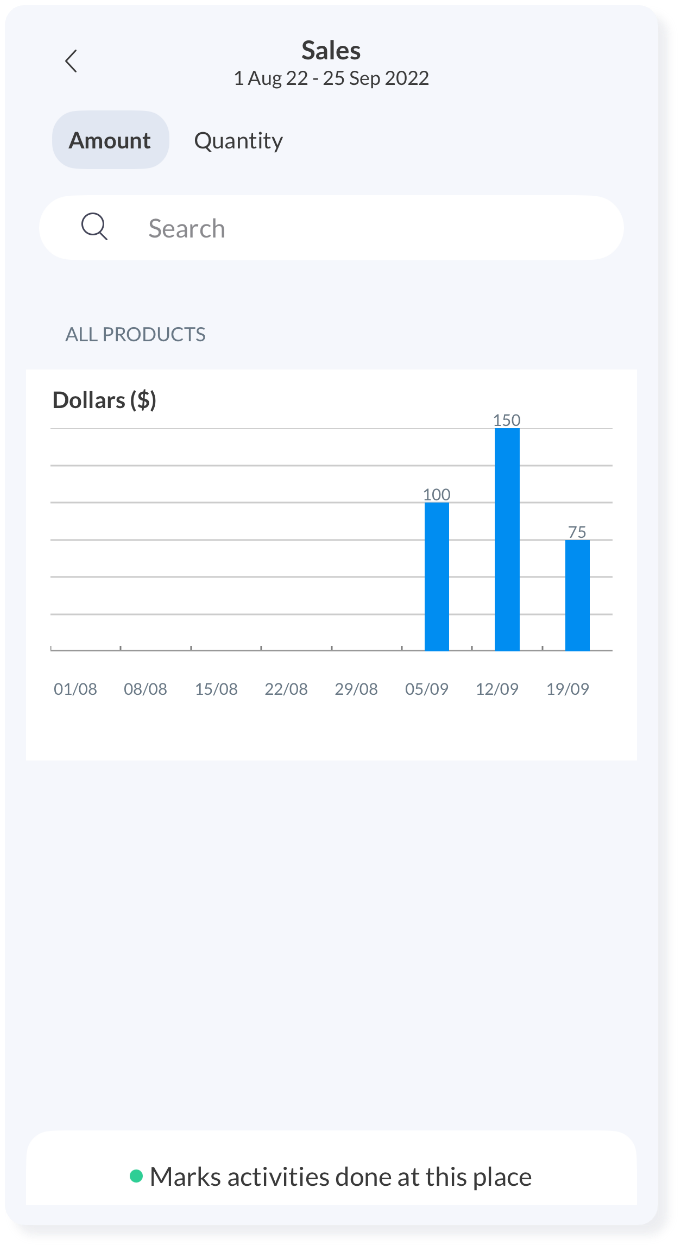Go back from the Sales screen

[71, 61]
